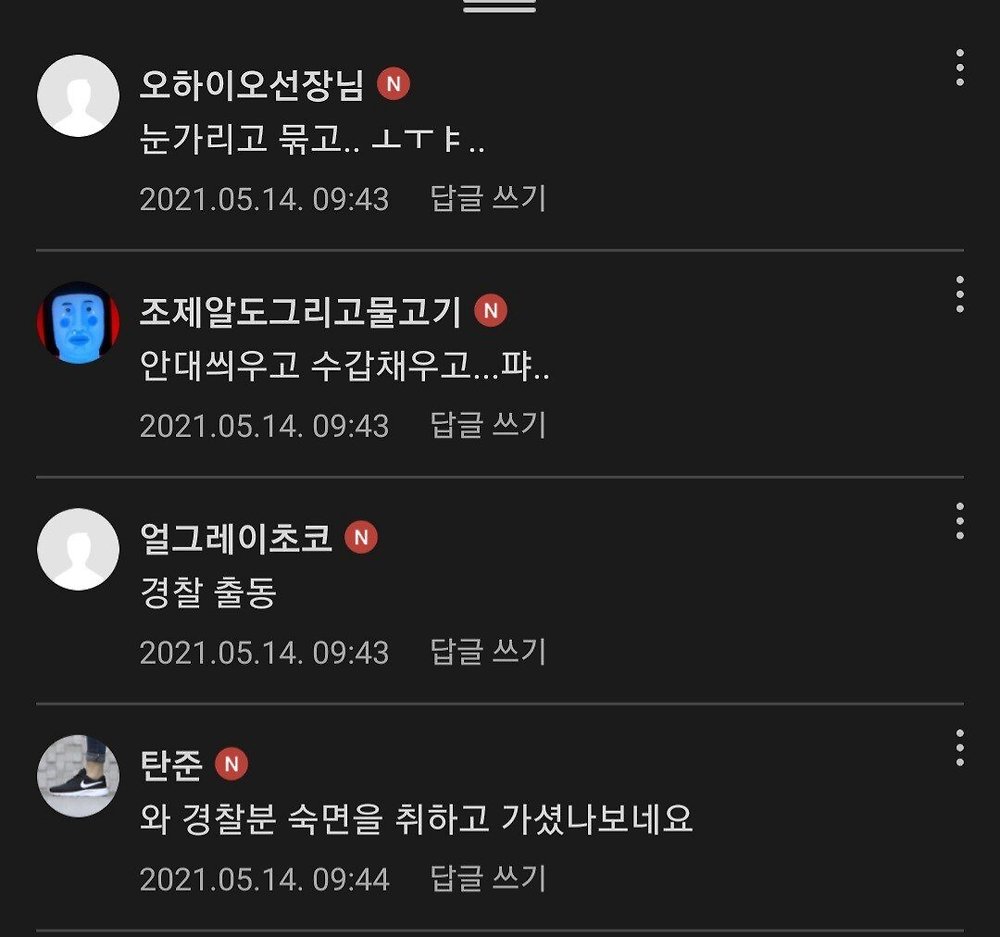Open overflow menu on 얼그레이초코's comment
The height and width of the screenshot is (937, 1000).
tap(959, 521)
